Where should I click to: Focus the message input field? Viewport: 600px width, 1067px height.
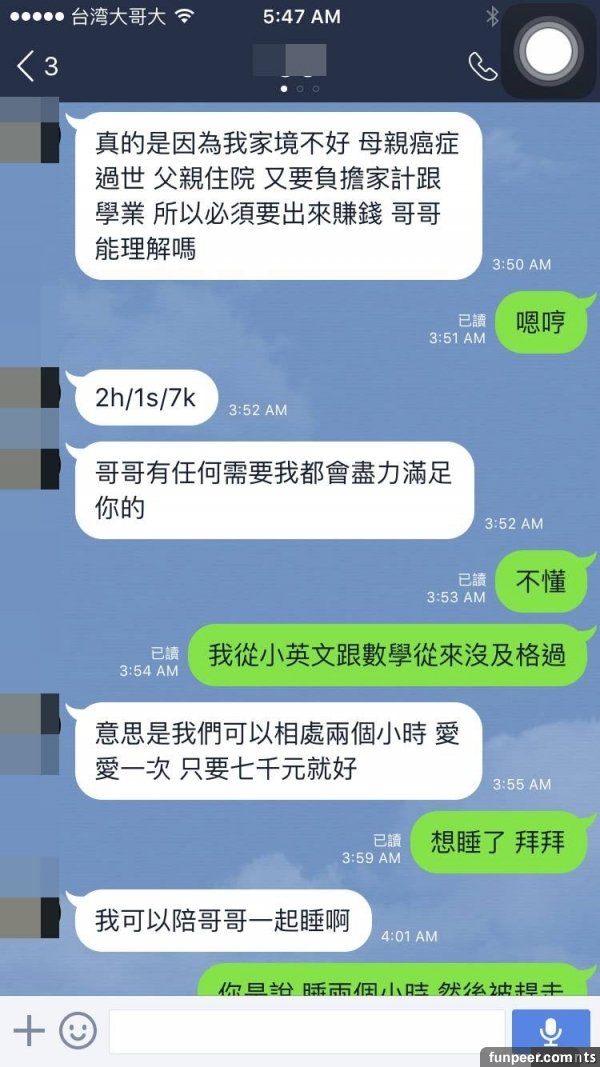(305, 1031)
